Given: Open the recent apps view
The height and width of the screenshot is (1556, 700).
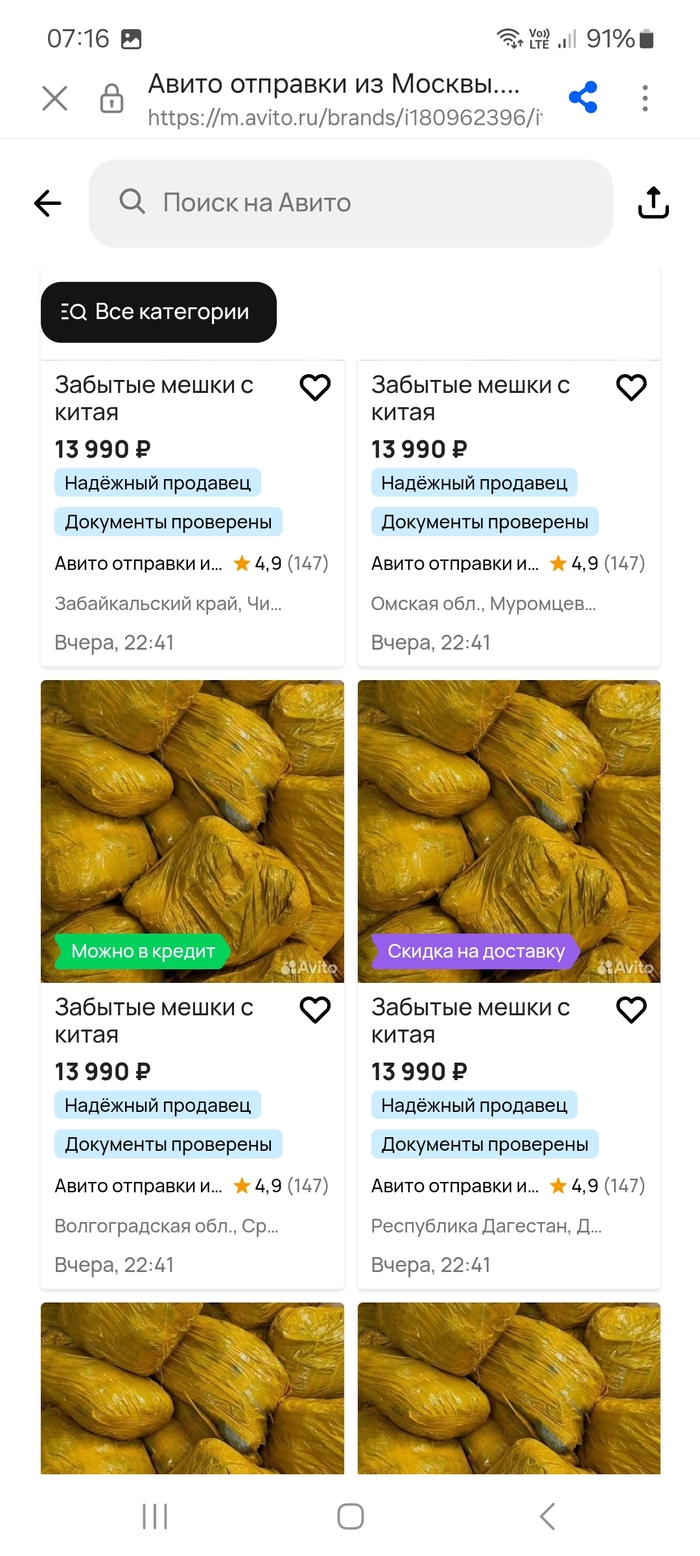Looking at the screenshot, I should pyautogui.click(x=155, y=1516).
